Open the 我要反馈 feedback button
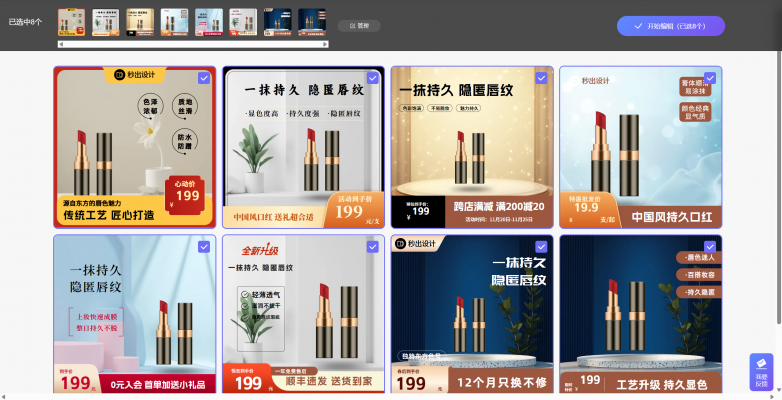The image size is (782, 400). [761, 372]
